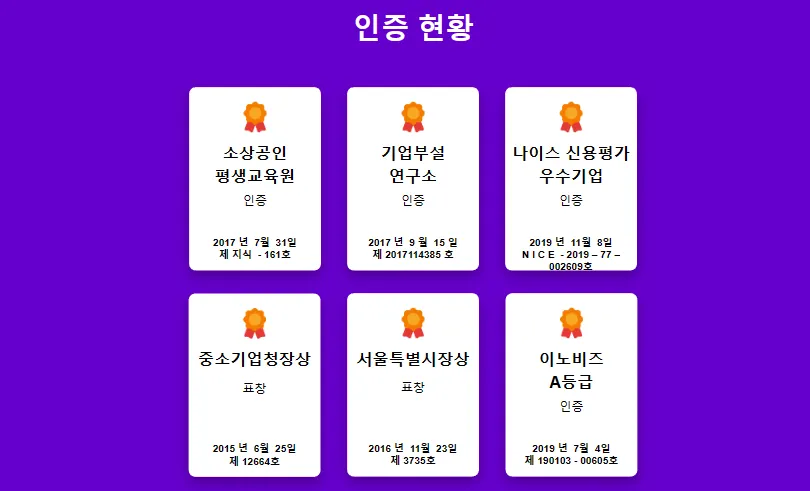Open the 소상공인 평생교육원 certification card
This screenshot has height=491, width=810.
pos(255,178)
